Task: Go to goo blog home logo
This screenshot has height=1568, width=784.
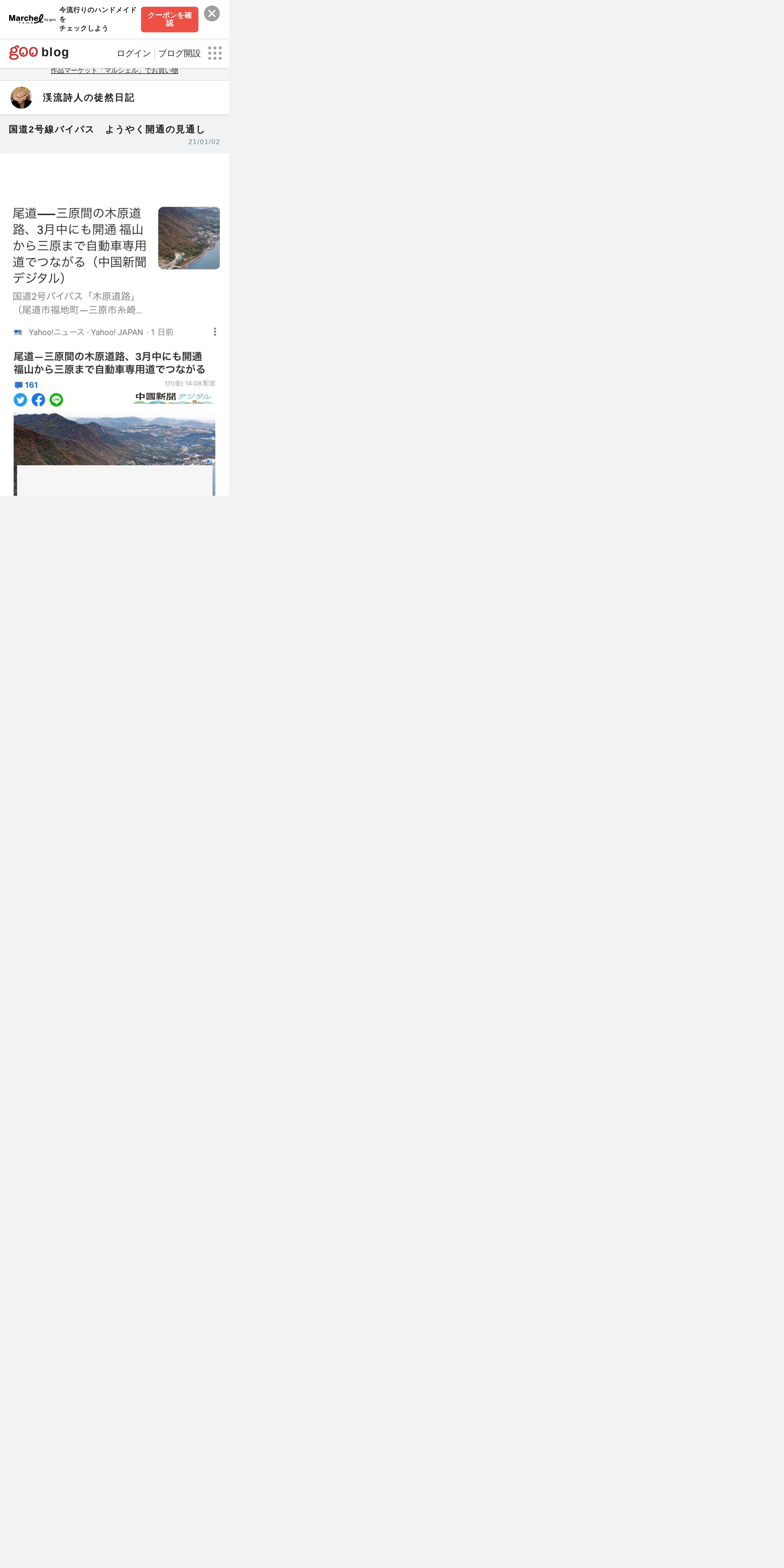Action: [39, 52]
